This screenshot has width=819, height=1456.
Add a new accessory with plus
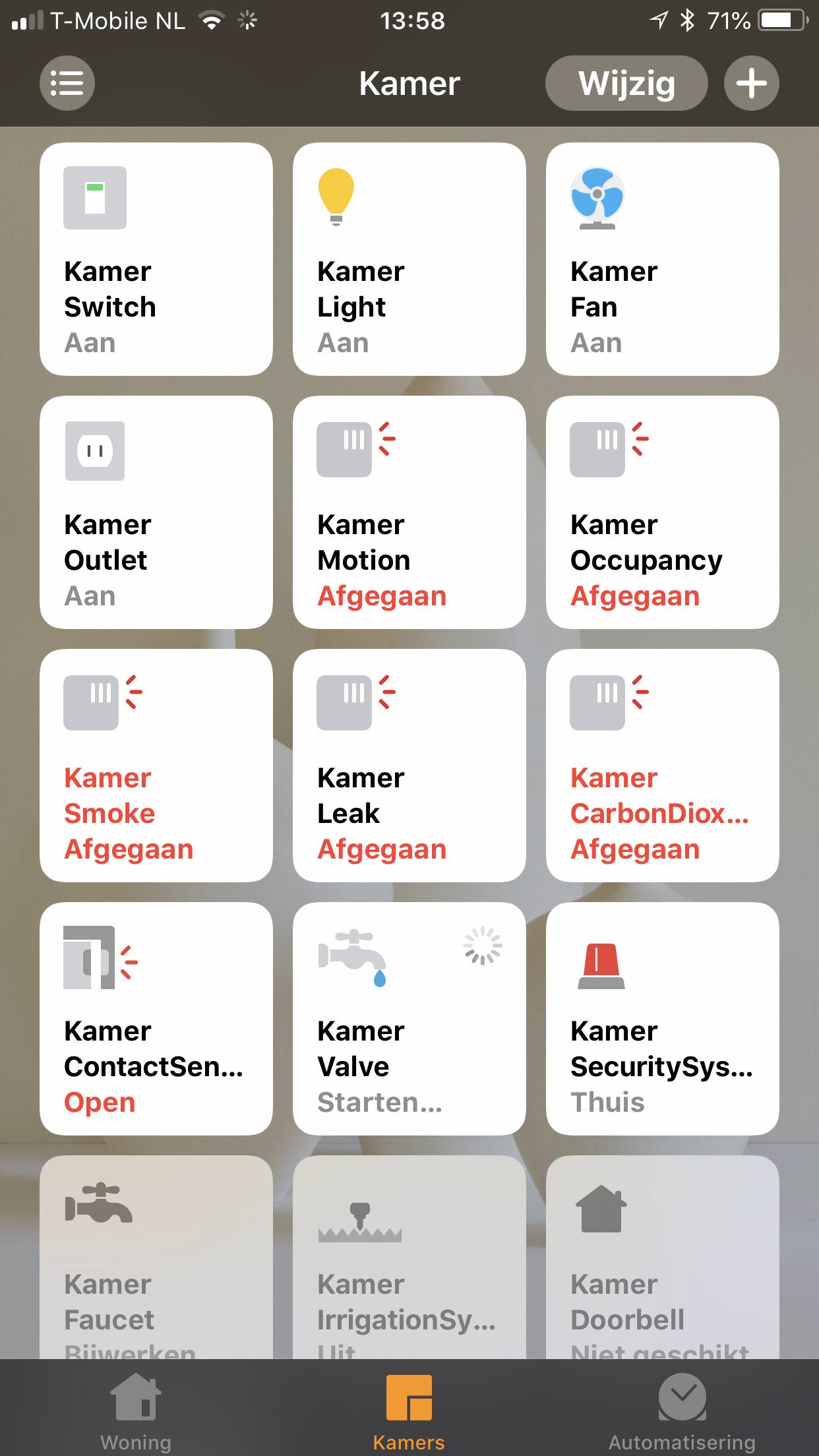[751, 83]
